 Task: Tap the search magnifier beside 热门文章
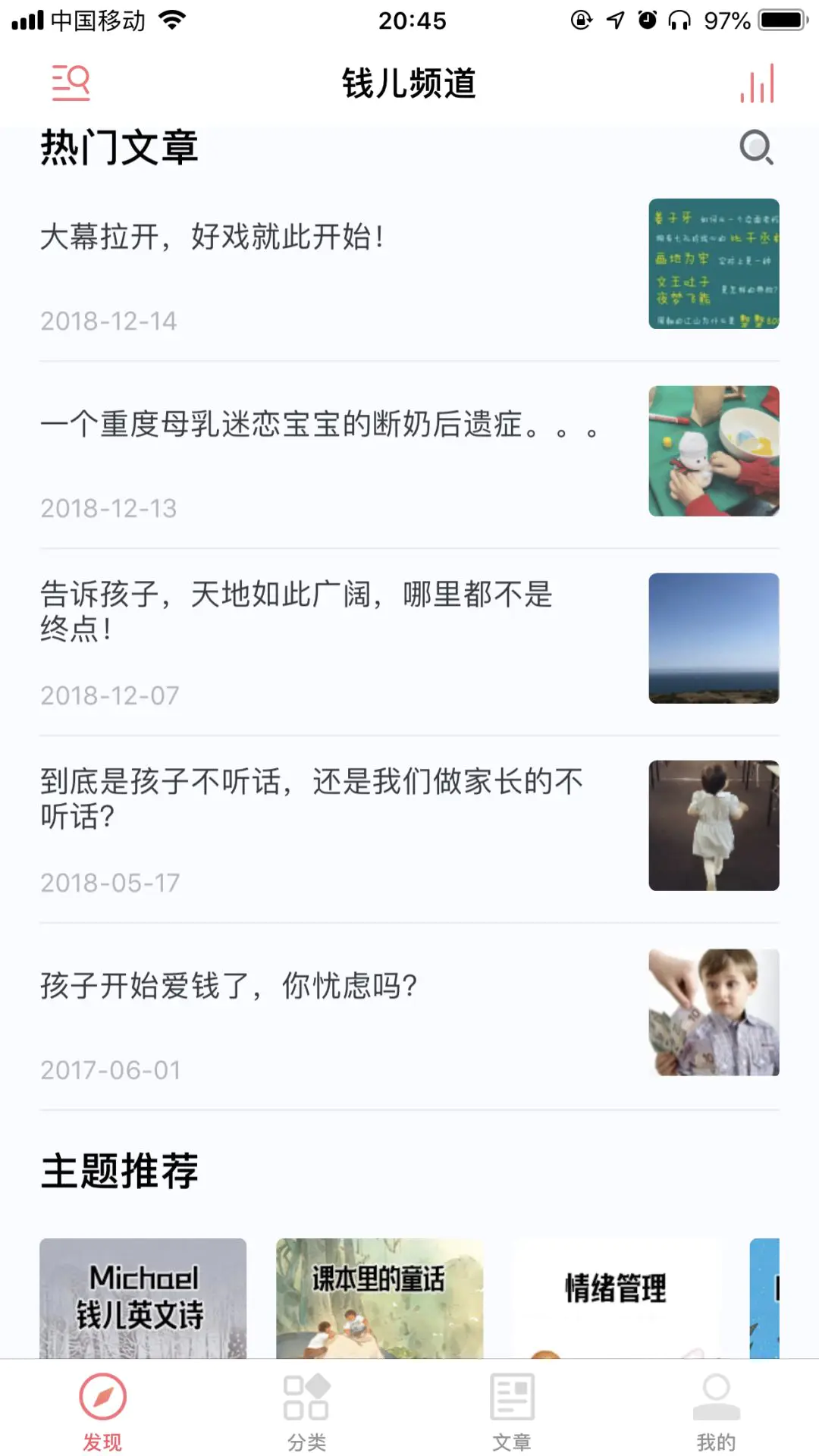[x=756, y=147]
